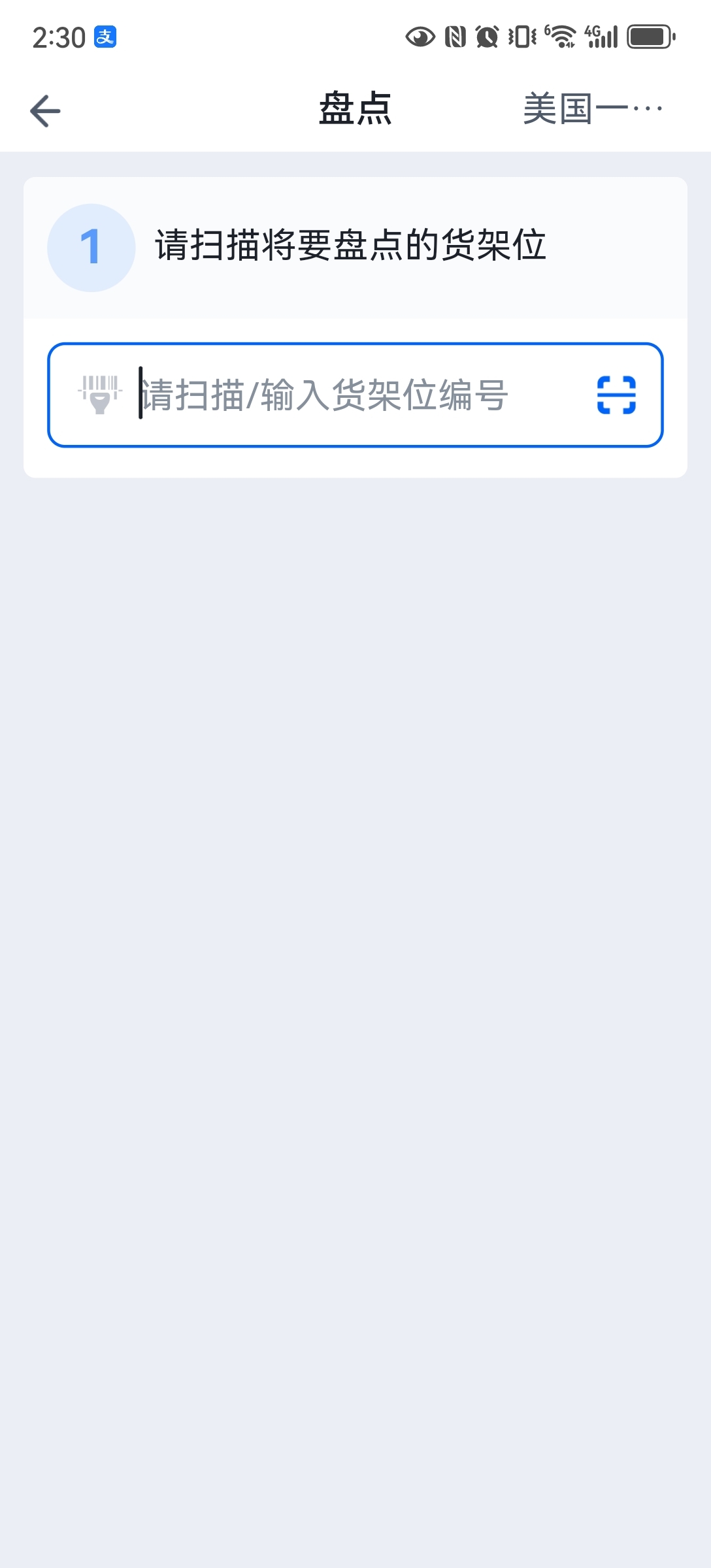
Task: Open the camera scan icon in the input field
Action: 616,395
